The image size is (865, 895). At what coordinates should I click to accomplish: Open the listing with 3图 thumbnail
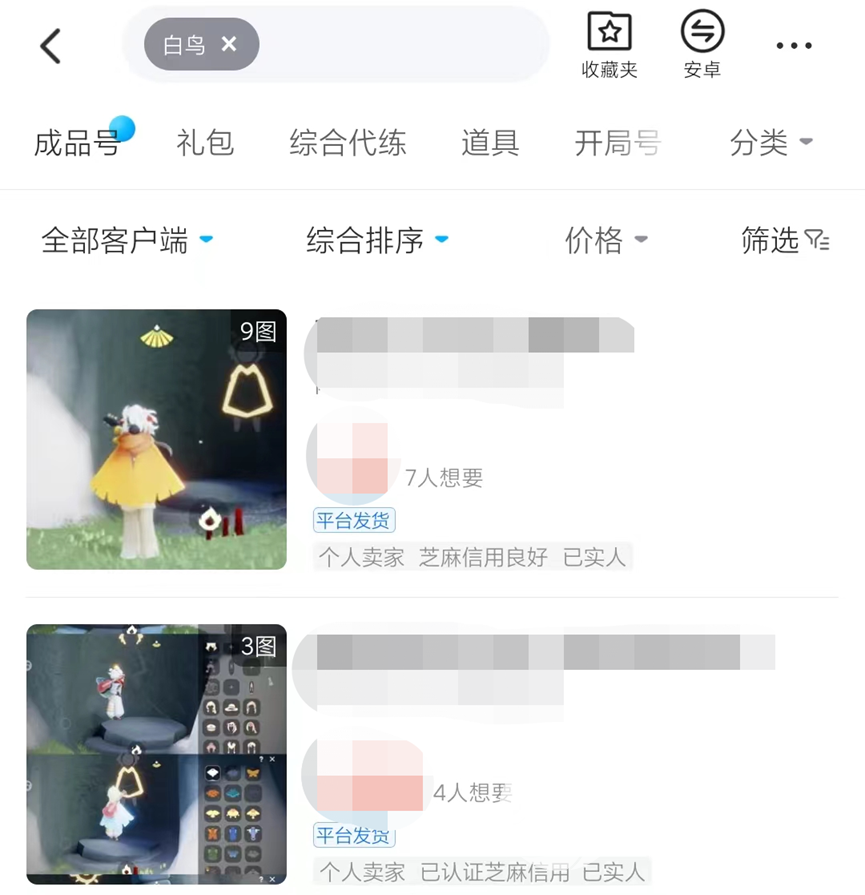pyautogui.click(x=156, y=754)
